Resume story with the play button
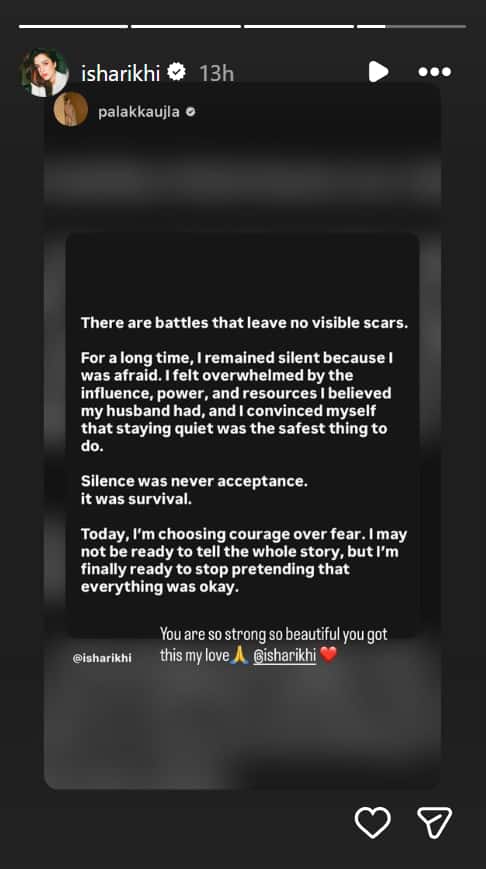Screen dimensions: 486x869 pos(378,72)
